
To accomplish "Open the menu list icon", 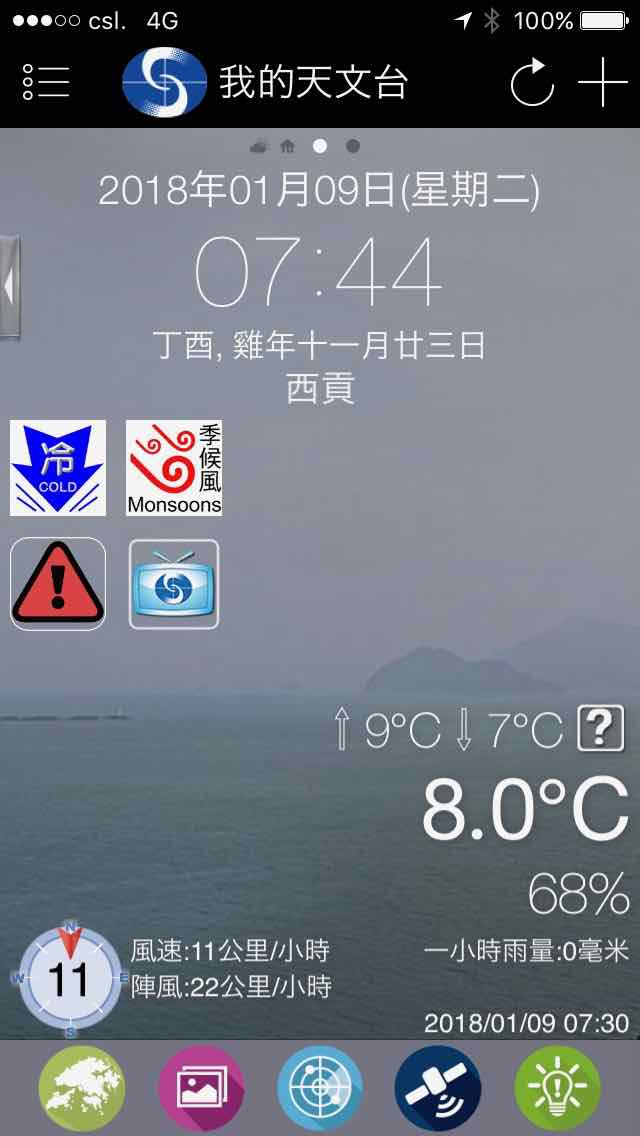I will coord(46,82).
